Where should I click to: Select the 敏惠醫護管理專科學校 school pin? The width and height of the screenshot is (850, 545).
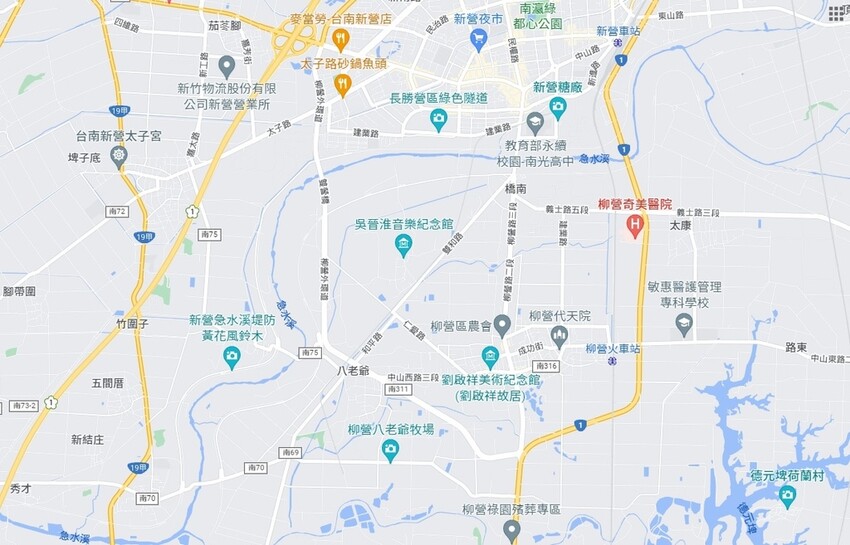pyautogui.click(x=684, y=325)
